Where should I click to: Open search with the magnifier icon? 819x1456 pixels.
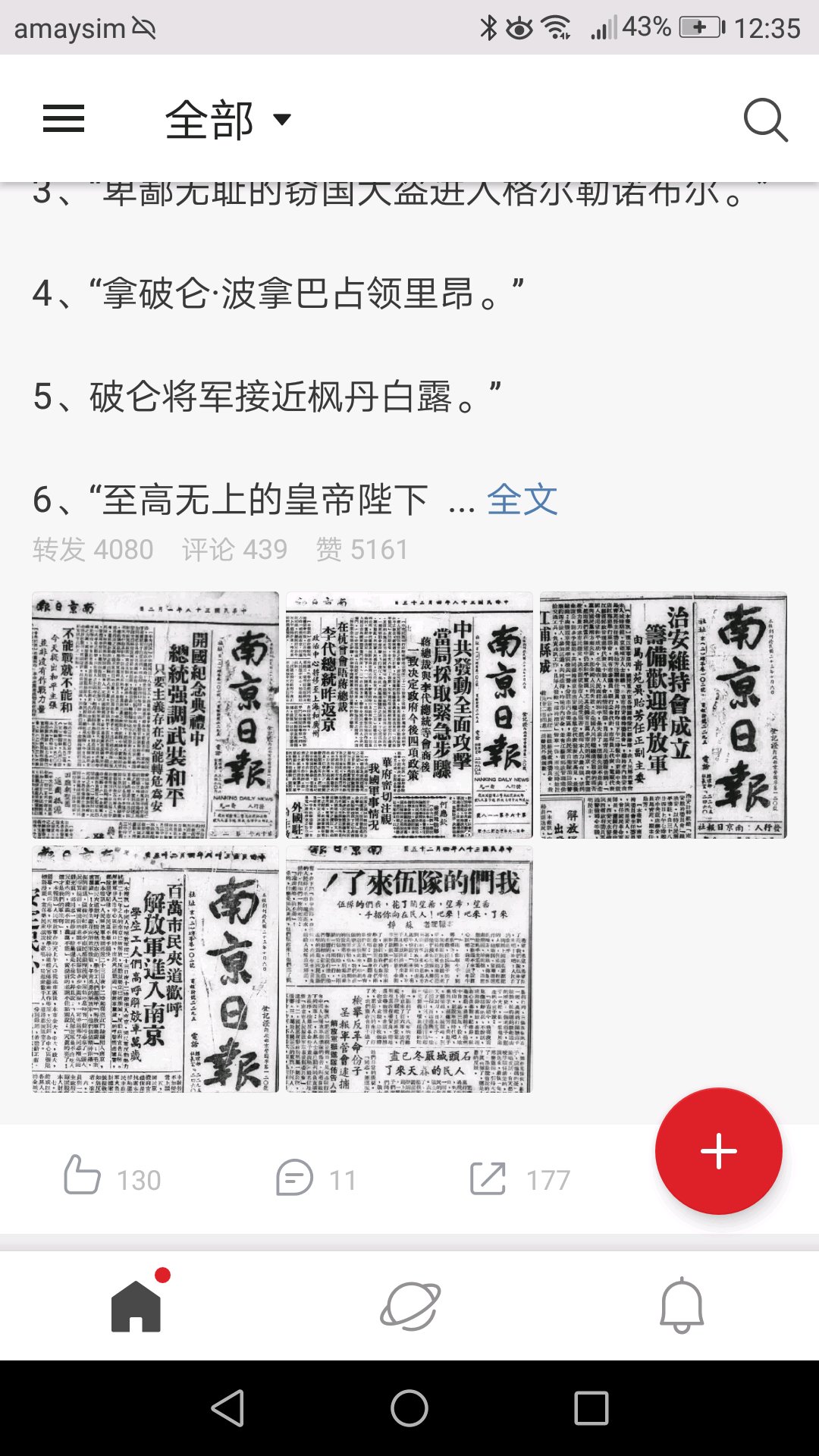(765, 120)
